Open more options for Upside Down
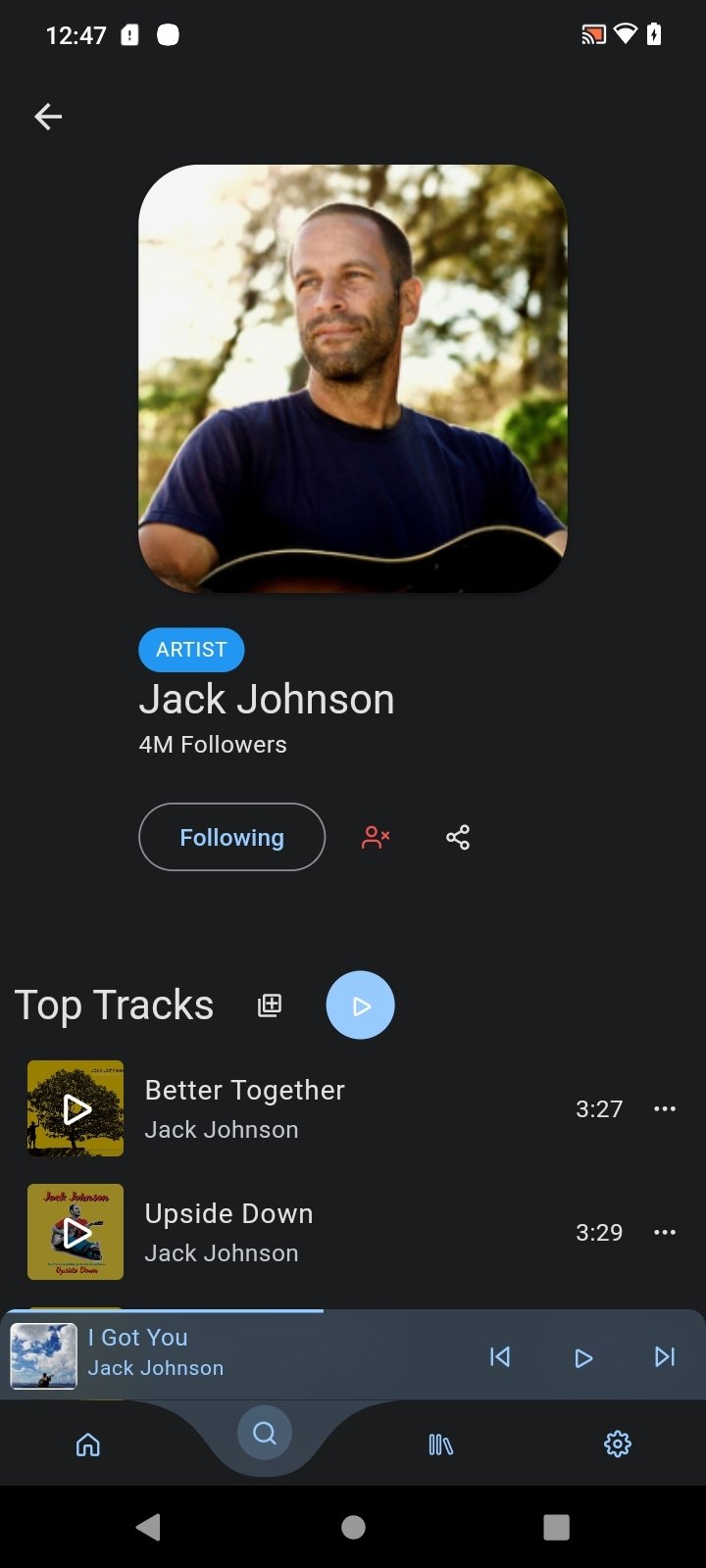 tap(665, 1232)
